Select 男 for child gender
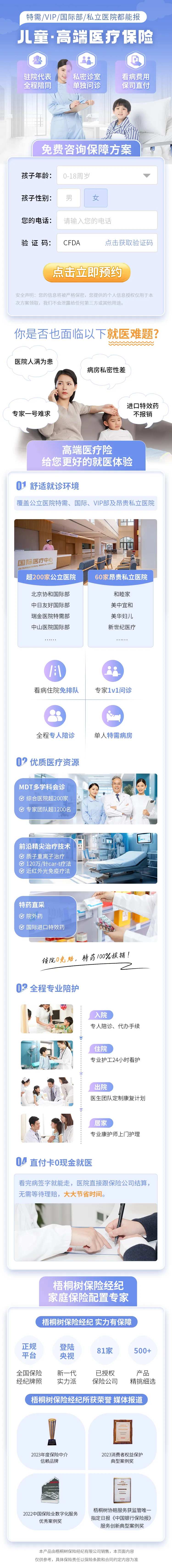 point(69,198)
